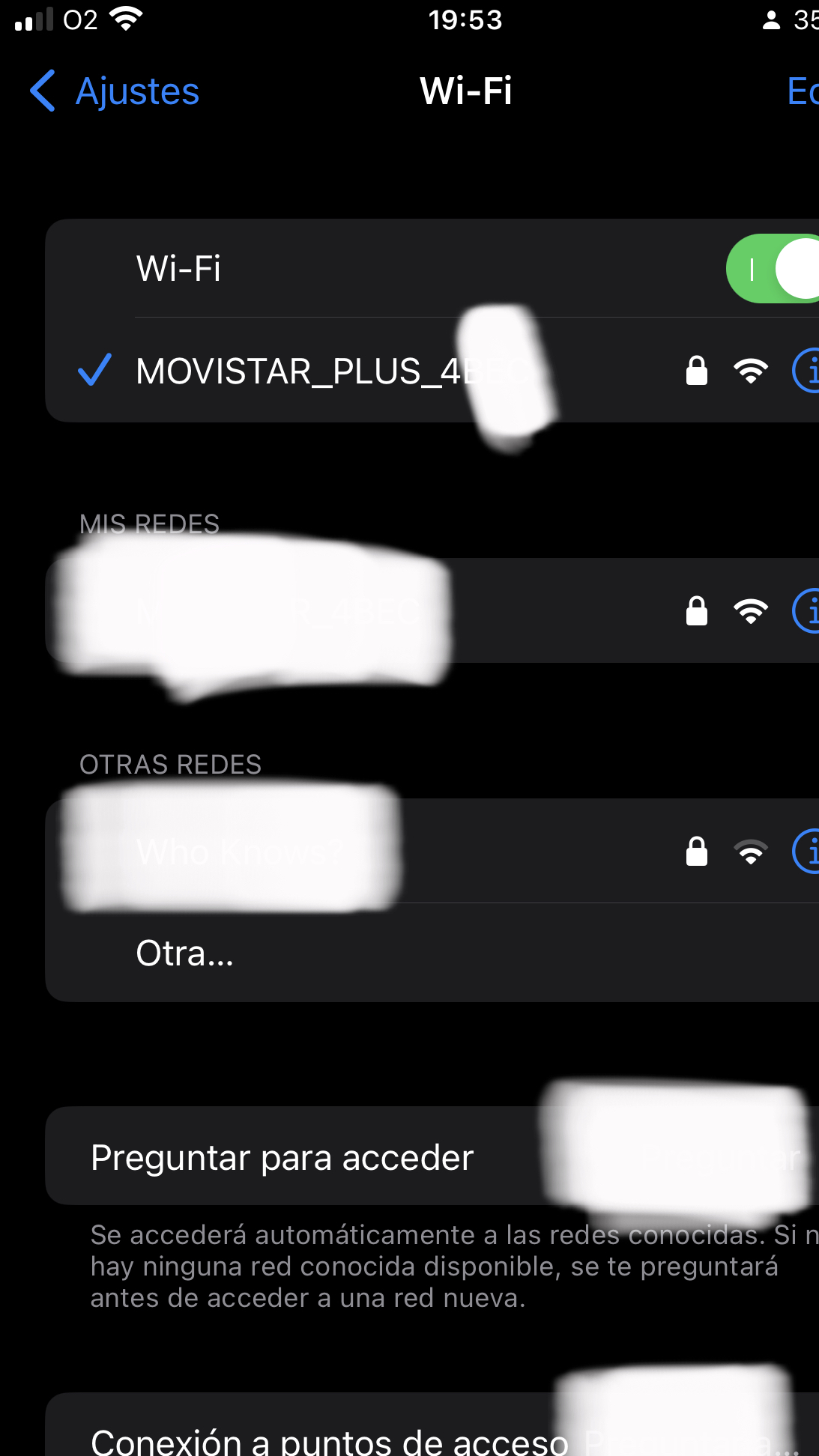Viewport: 819px width, 1456px height.
Task: Open info icon for Mis Redes network
Action: click(x=806, y=611)
